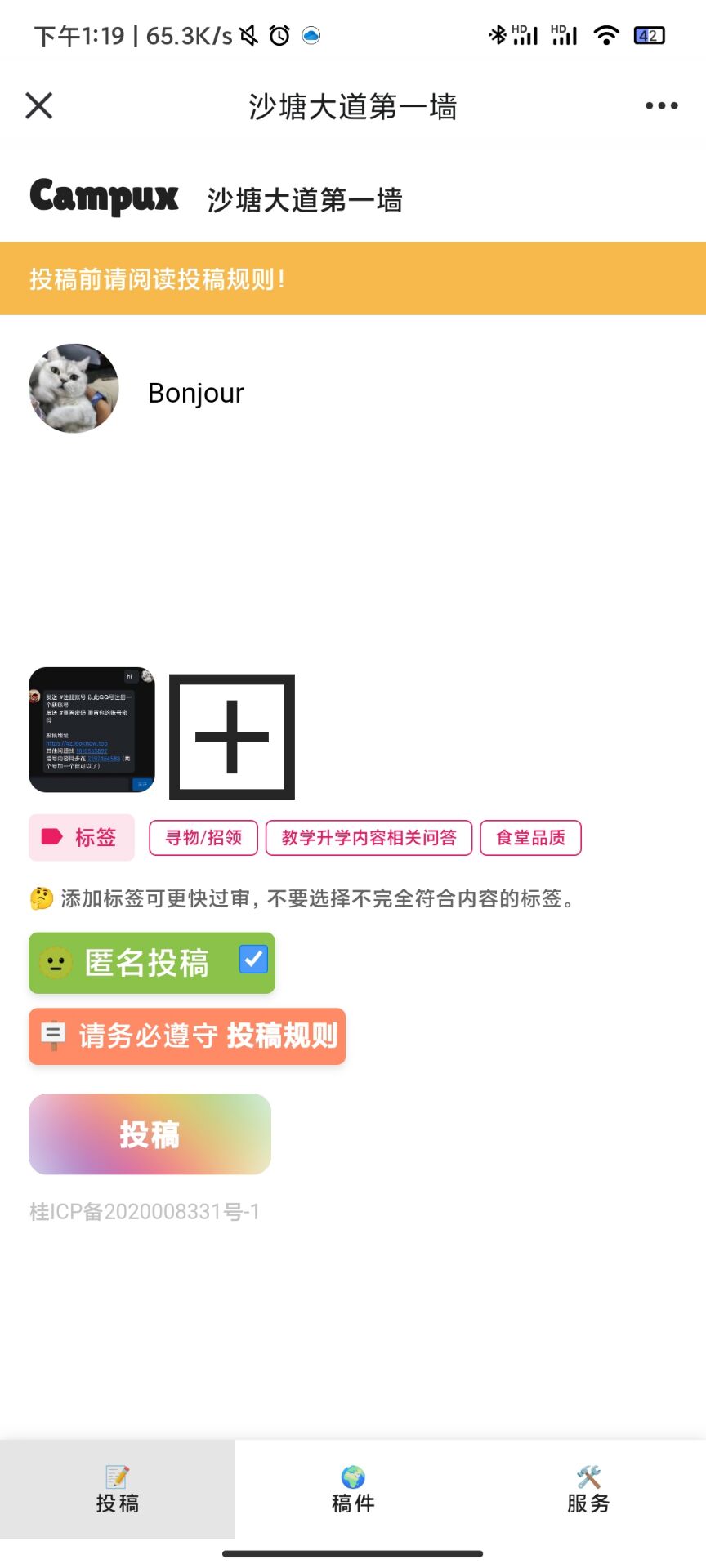Tap the battery level indicator

tap(648, 34)
